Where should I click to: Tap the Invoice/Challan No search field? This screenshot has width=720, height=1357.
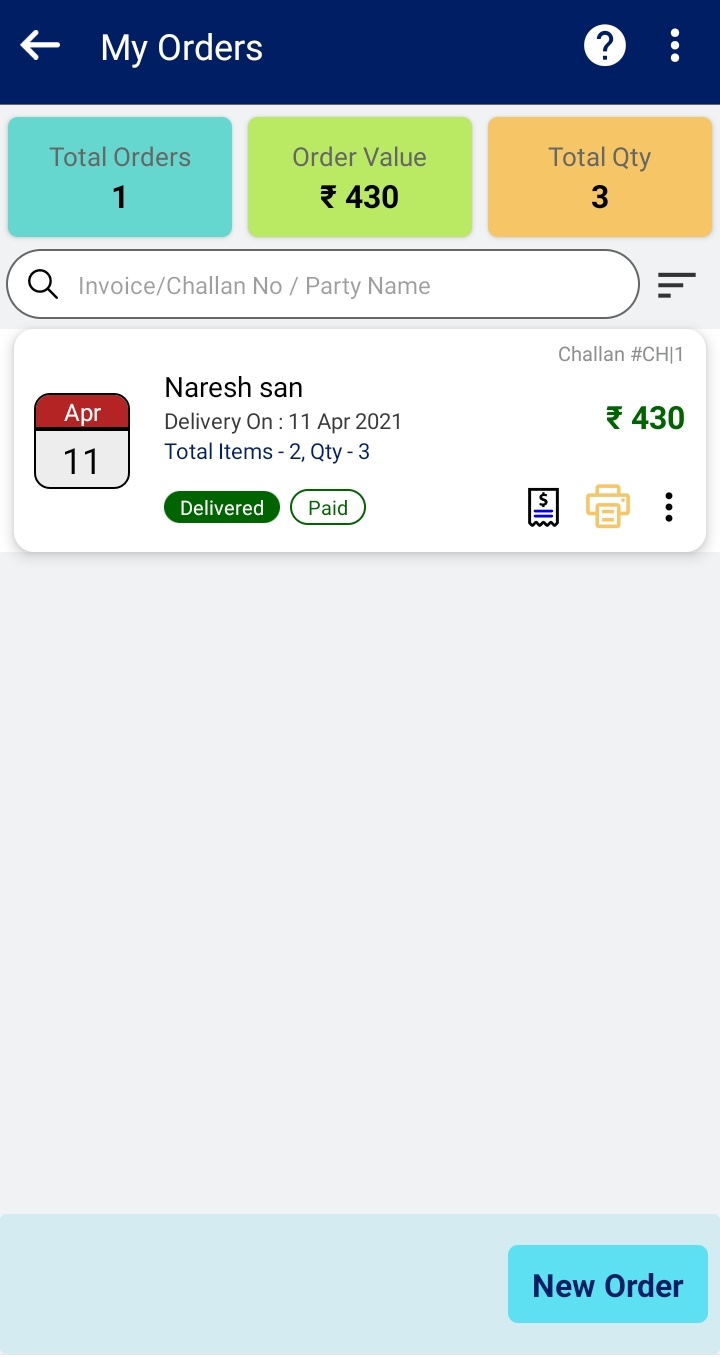323,285
